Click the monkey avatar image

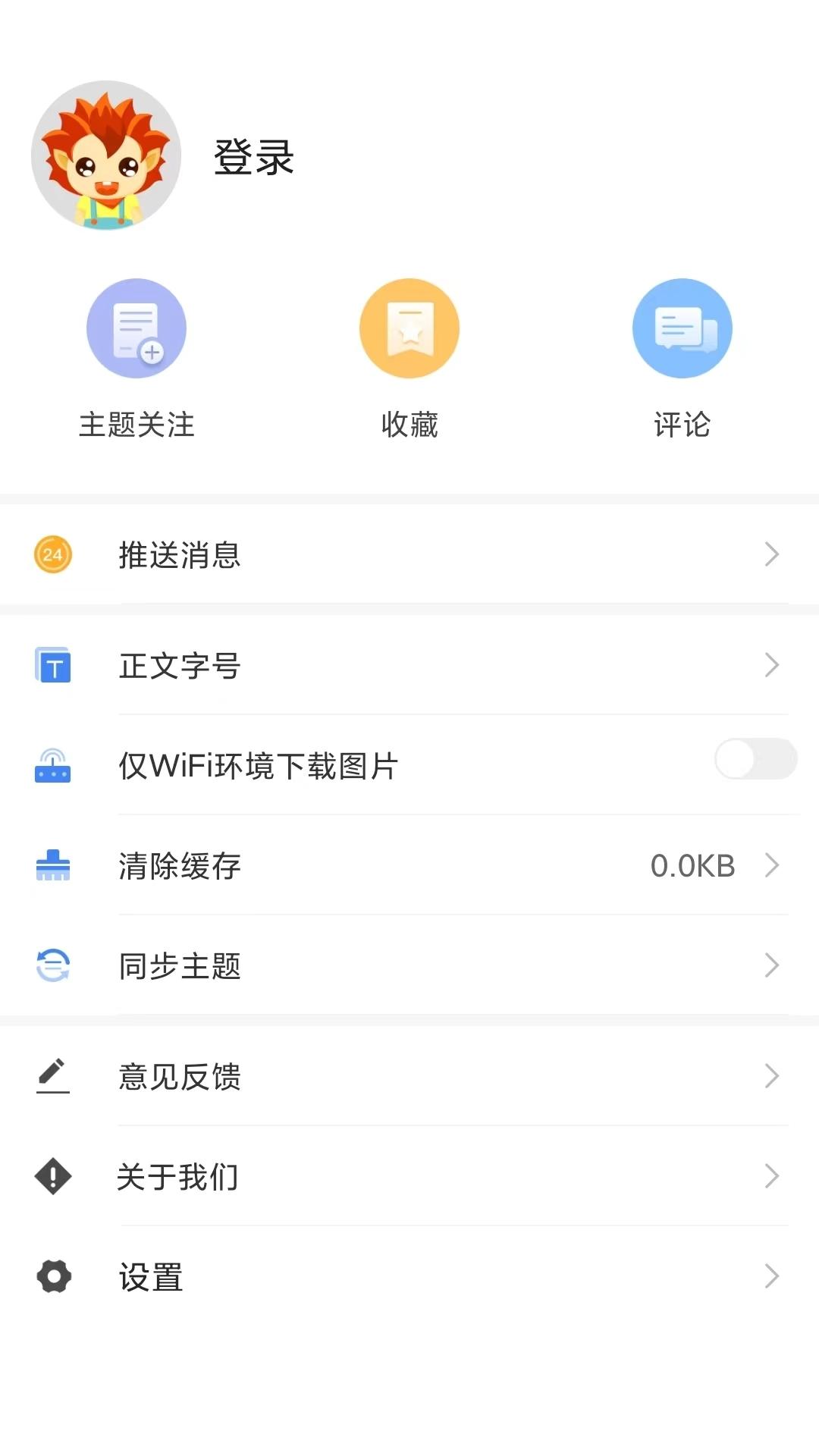click(107, 155)
